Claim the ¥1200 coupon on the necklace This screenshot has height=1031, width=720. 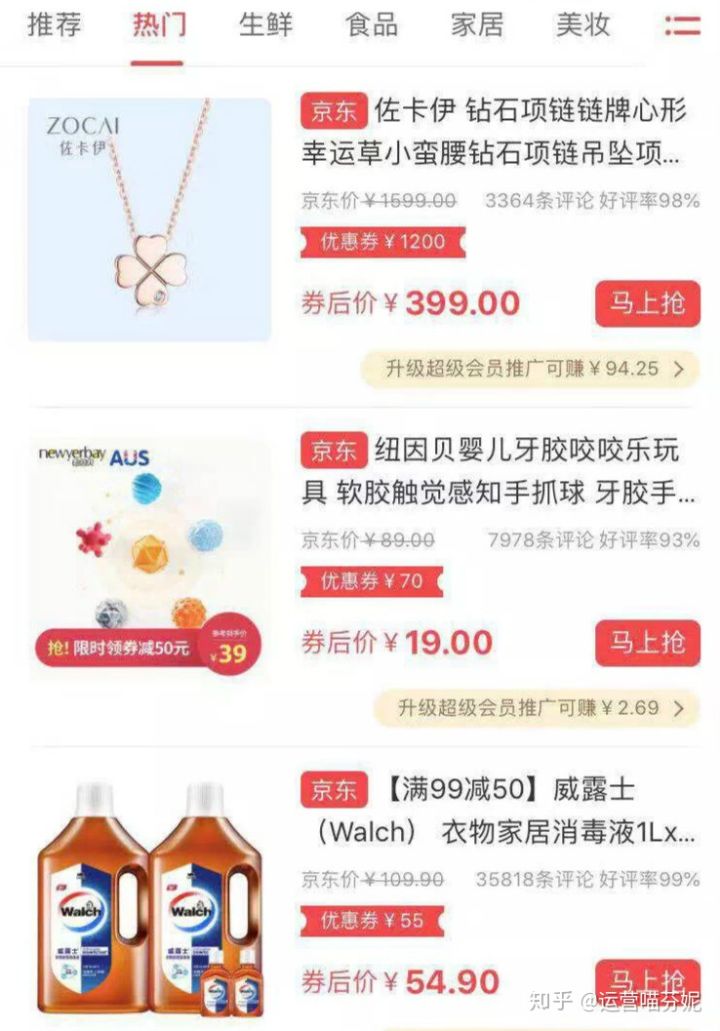383,242
